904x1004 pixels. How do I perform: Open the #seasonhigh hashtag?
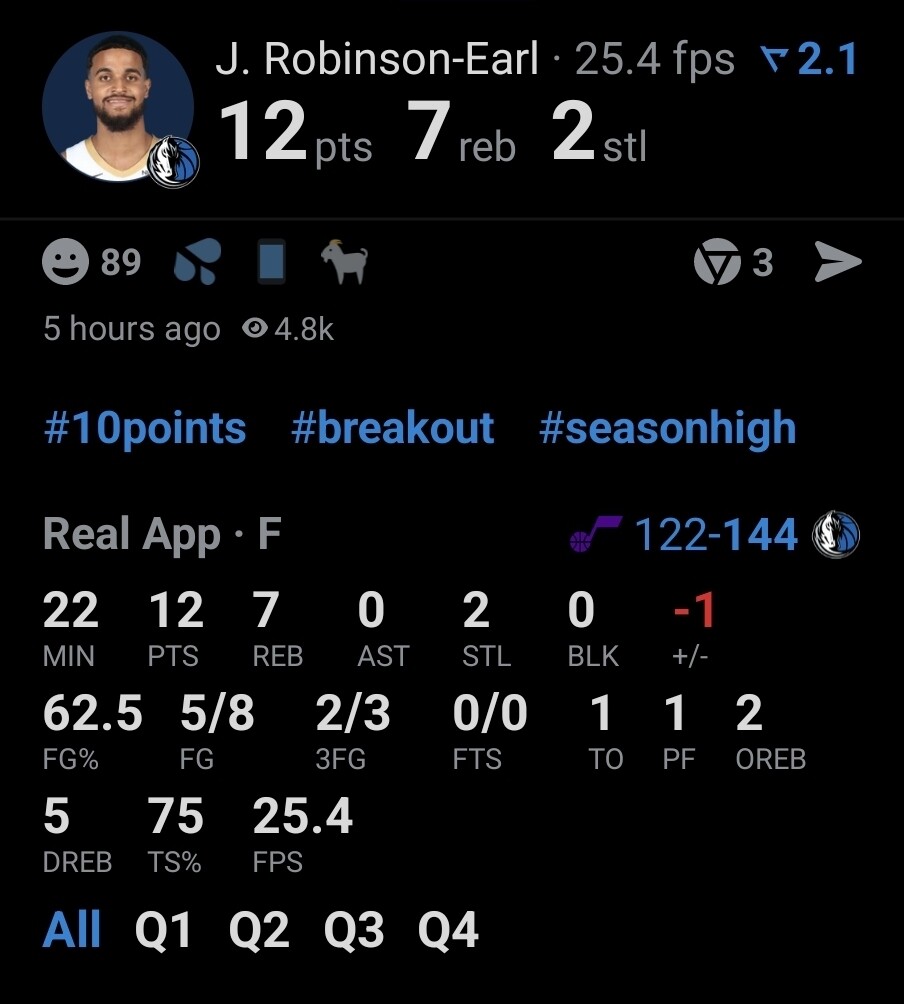pos(667,428)
